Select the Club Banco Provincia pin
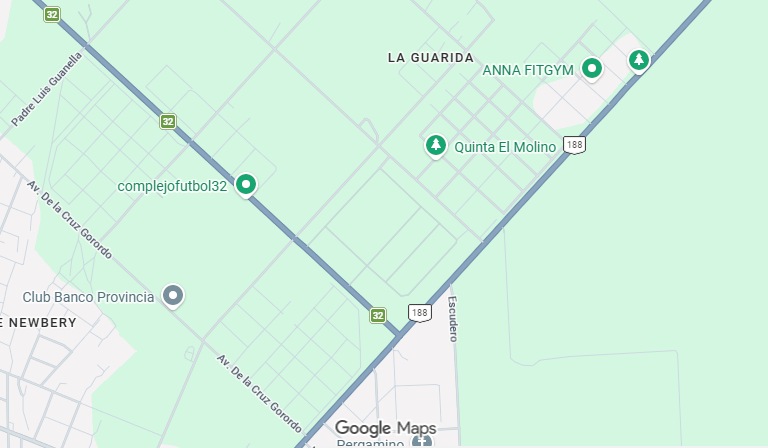This screenshot has height=448, width=768. (174, 296)
